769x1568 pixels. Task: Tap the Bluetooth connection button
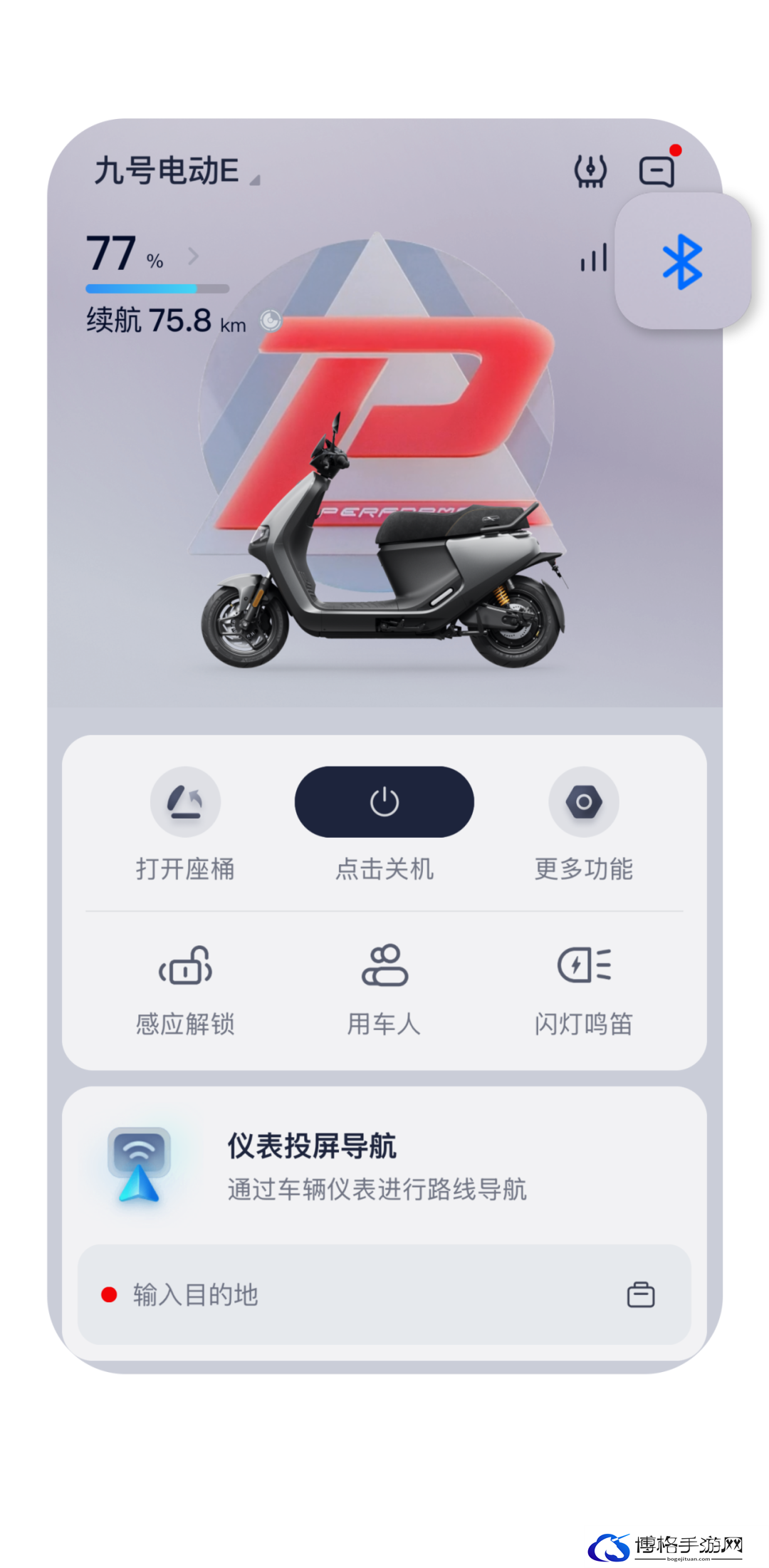682,261
